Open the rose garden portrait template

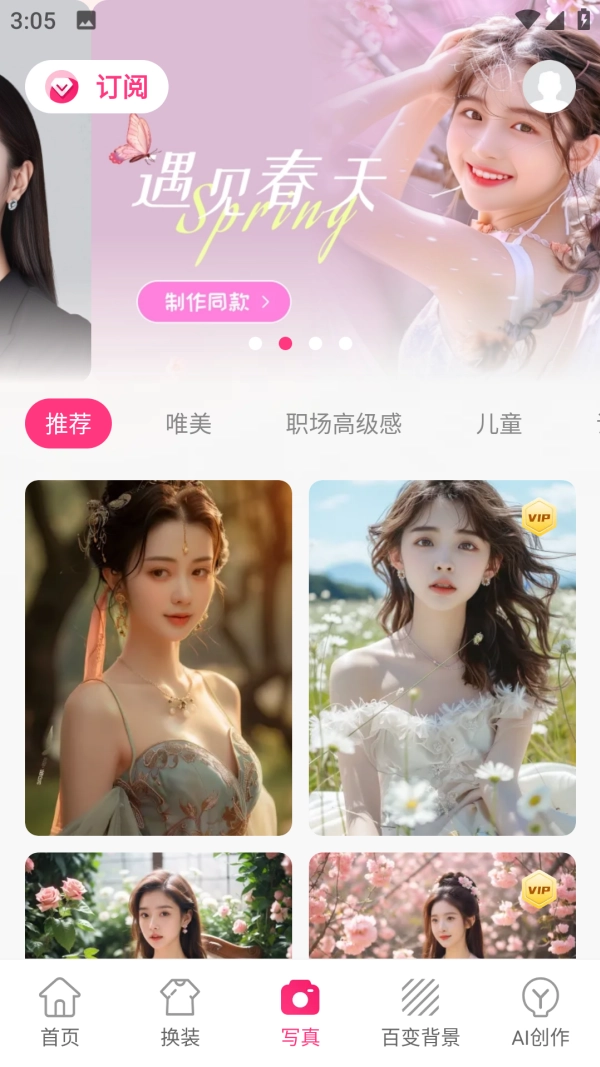coord(158,905)
